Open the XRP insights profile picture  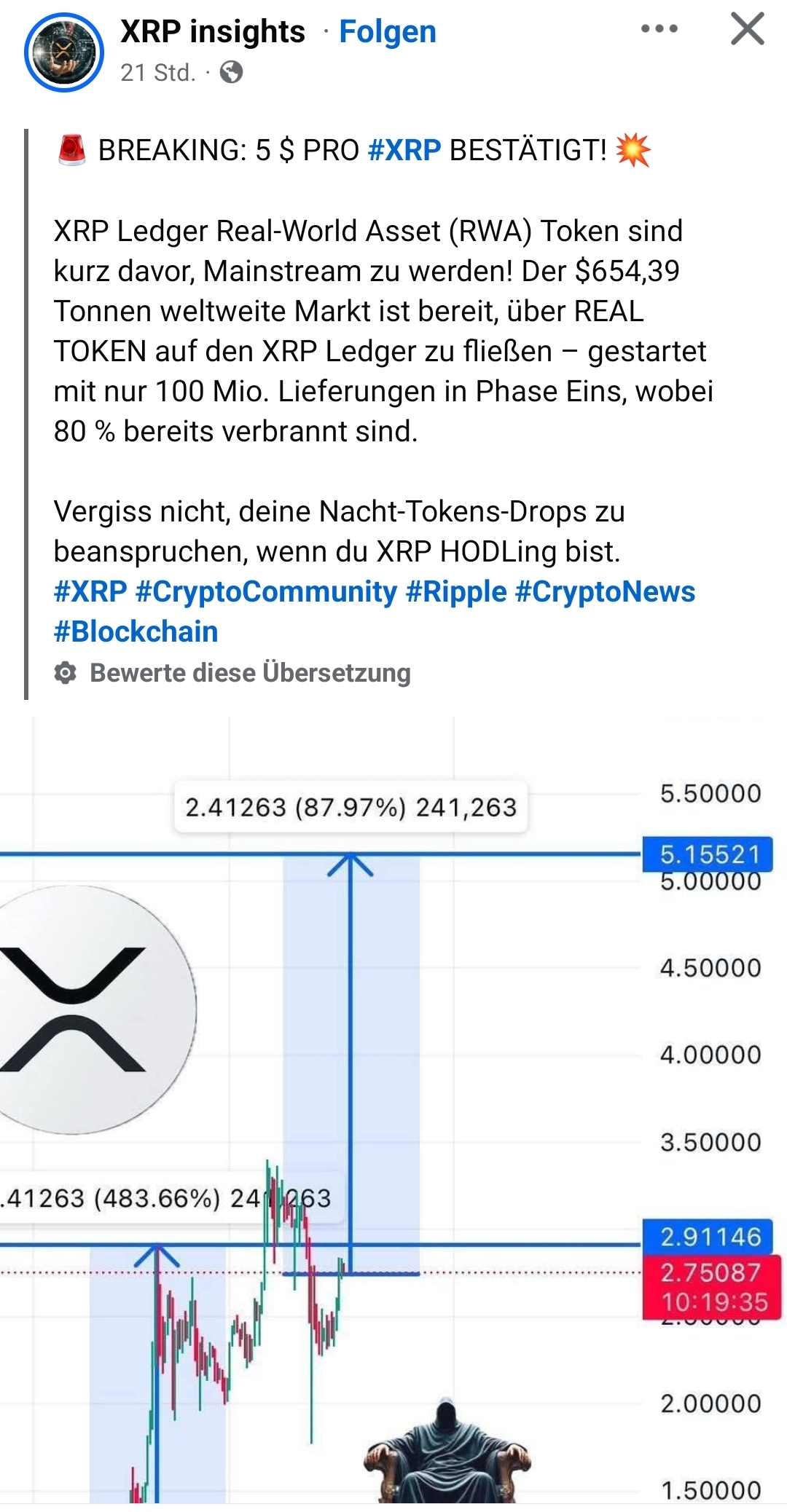(x=64, y=52)
